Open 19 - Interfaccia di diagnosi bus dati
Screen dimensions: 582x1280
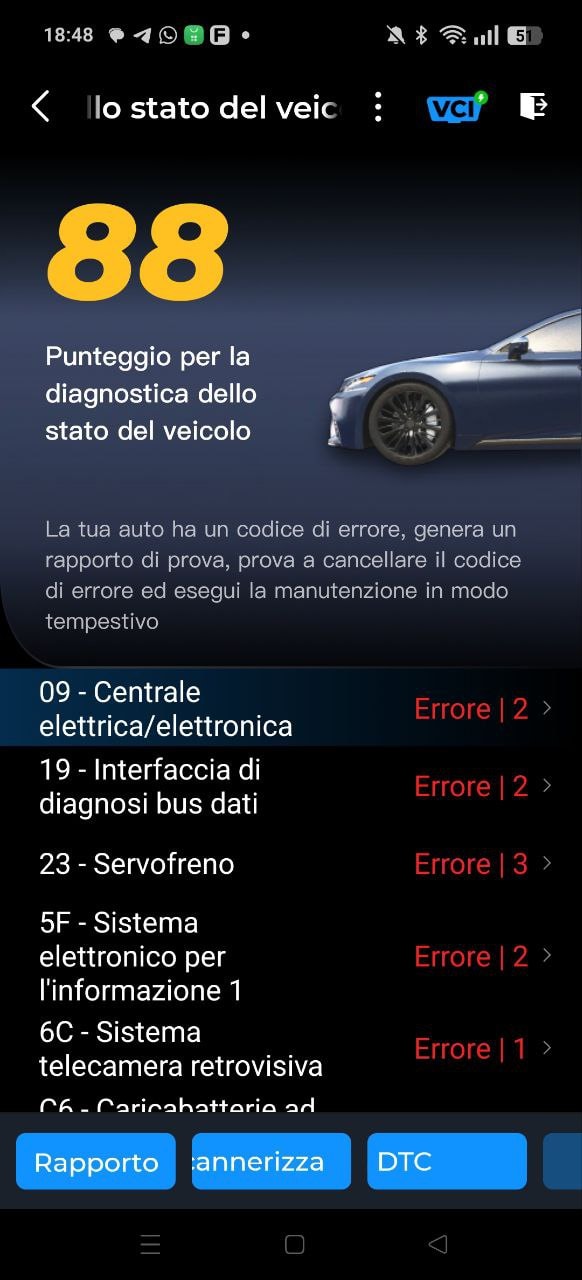(291, 786)
